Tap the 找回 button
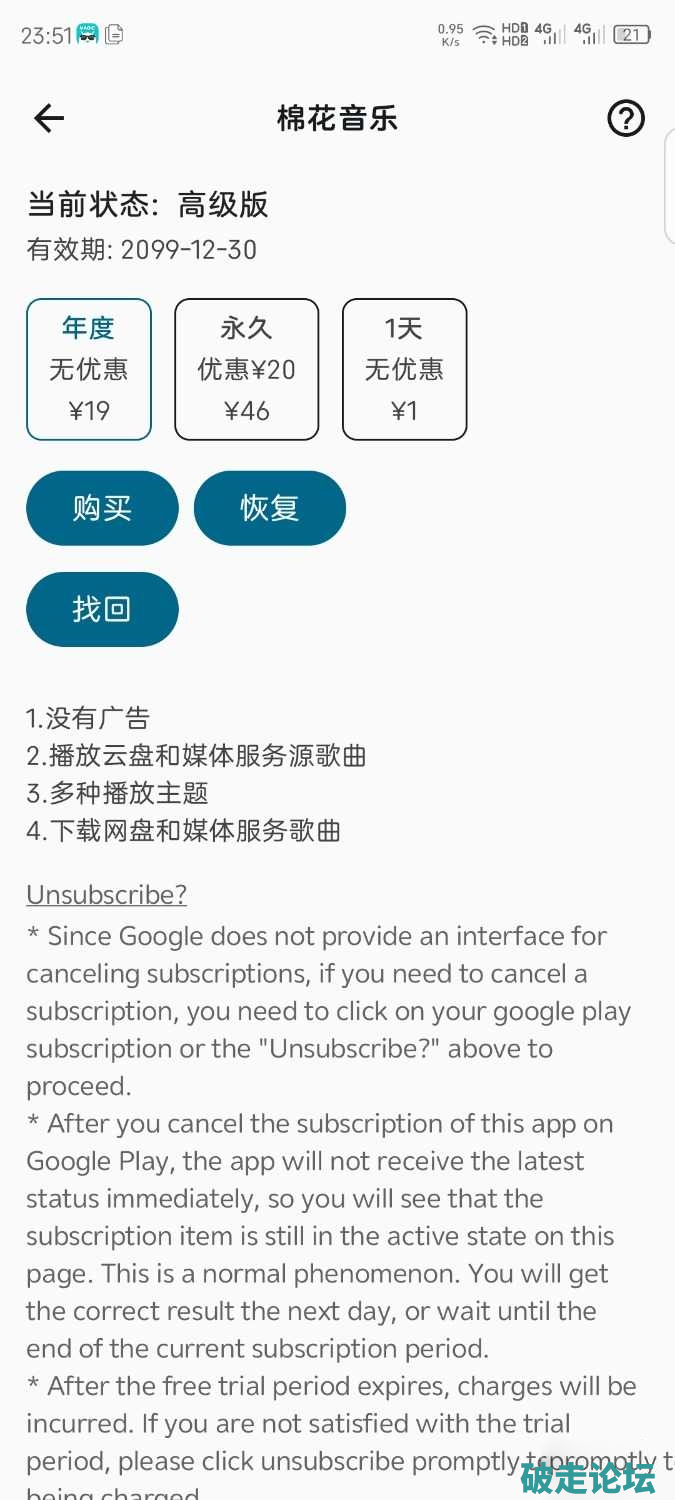Viewport: 675px width, 1500px height. point(102,609)
